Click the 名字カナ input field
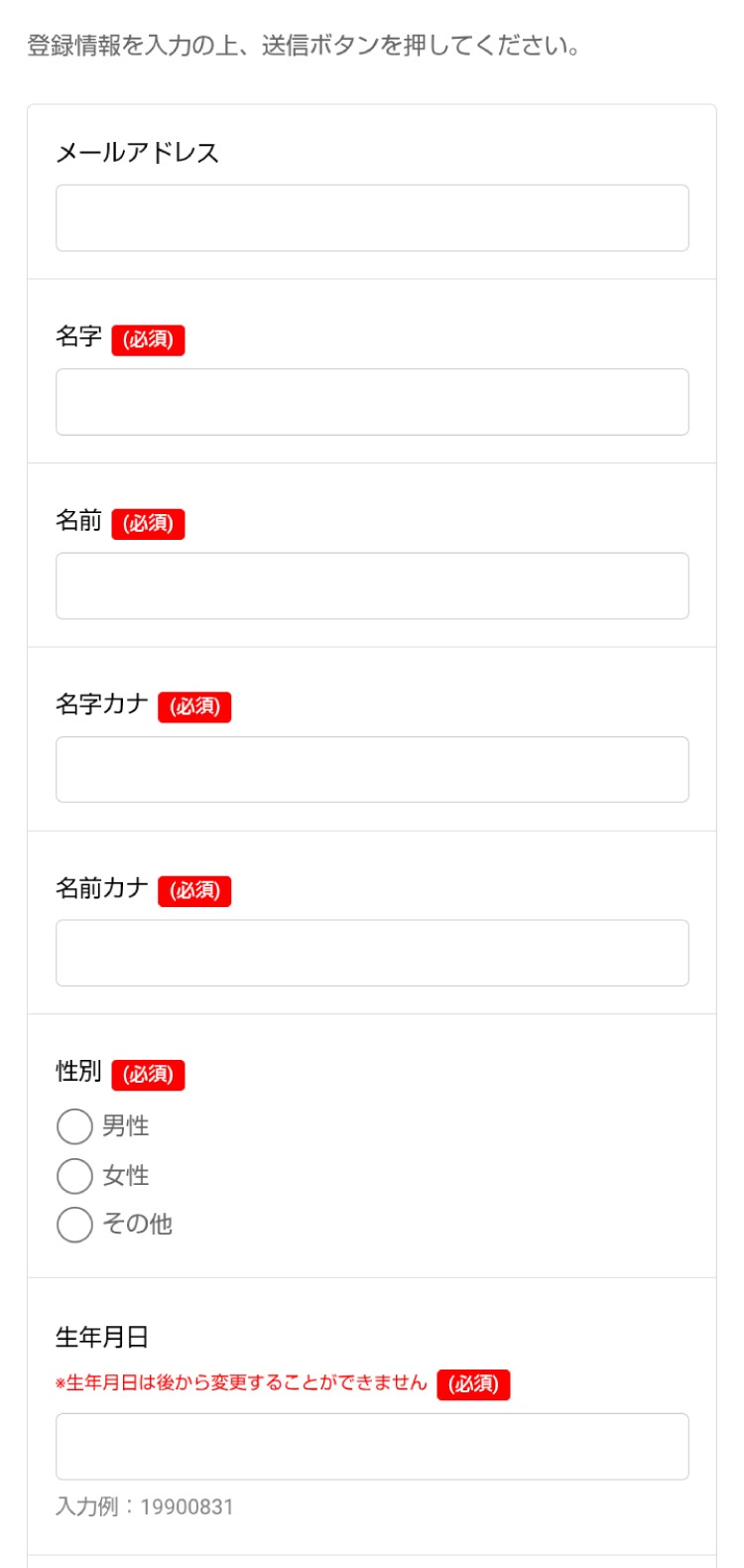Viewport: 744px width, 1568px height. click(372, 768)
